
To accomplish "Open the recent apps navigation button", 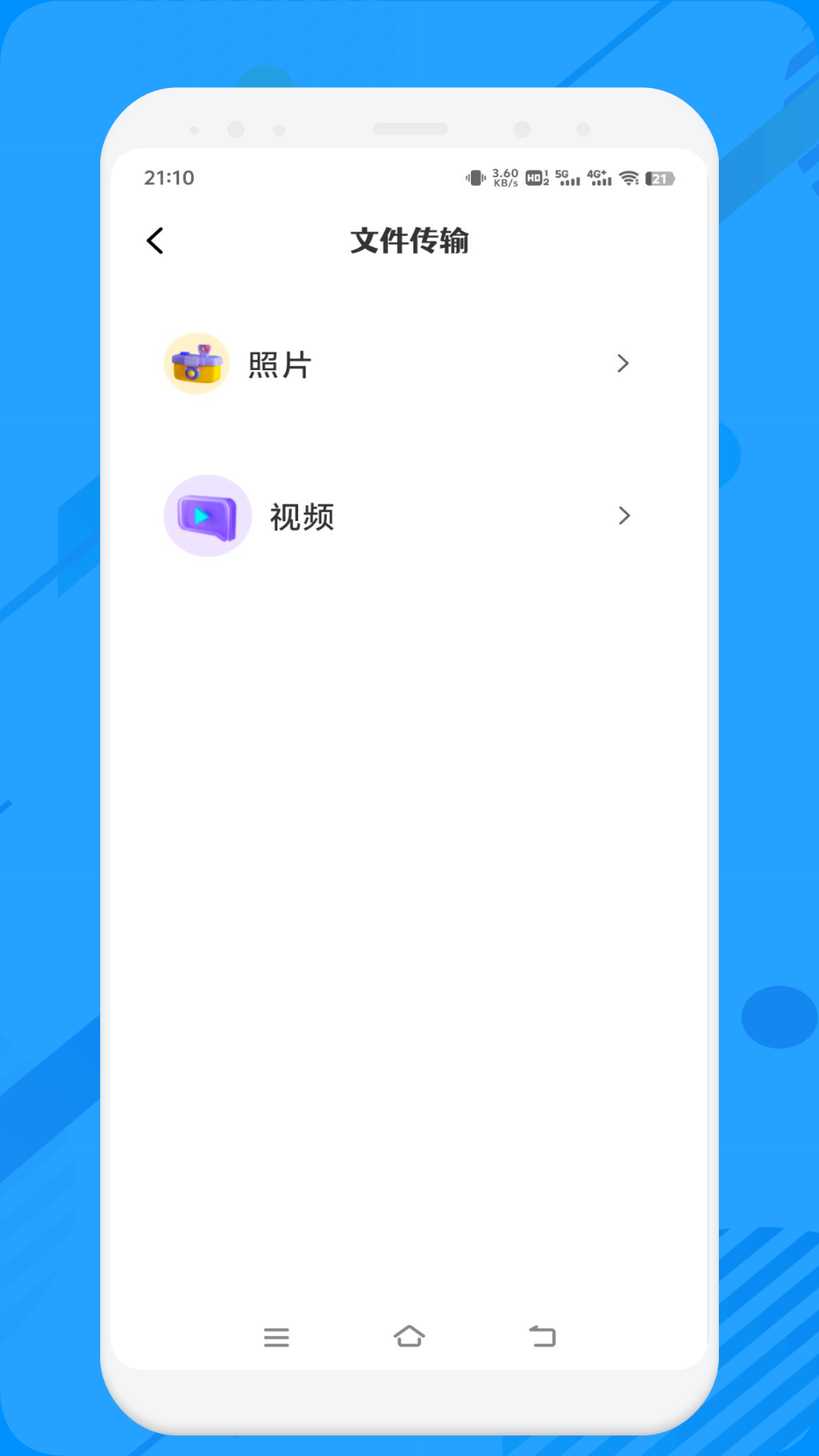I will tap(277, 1337).
